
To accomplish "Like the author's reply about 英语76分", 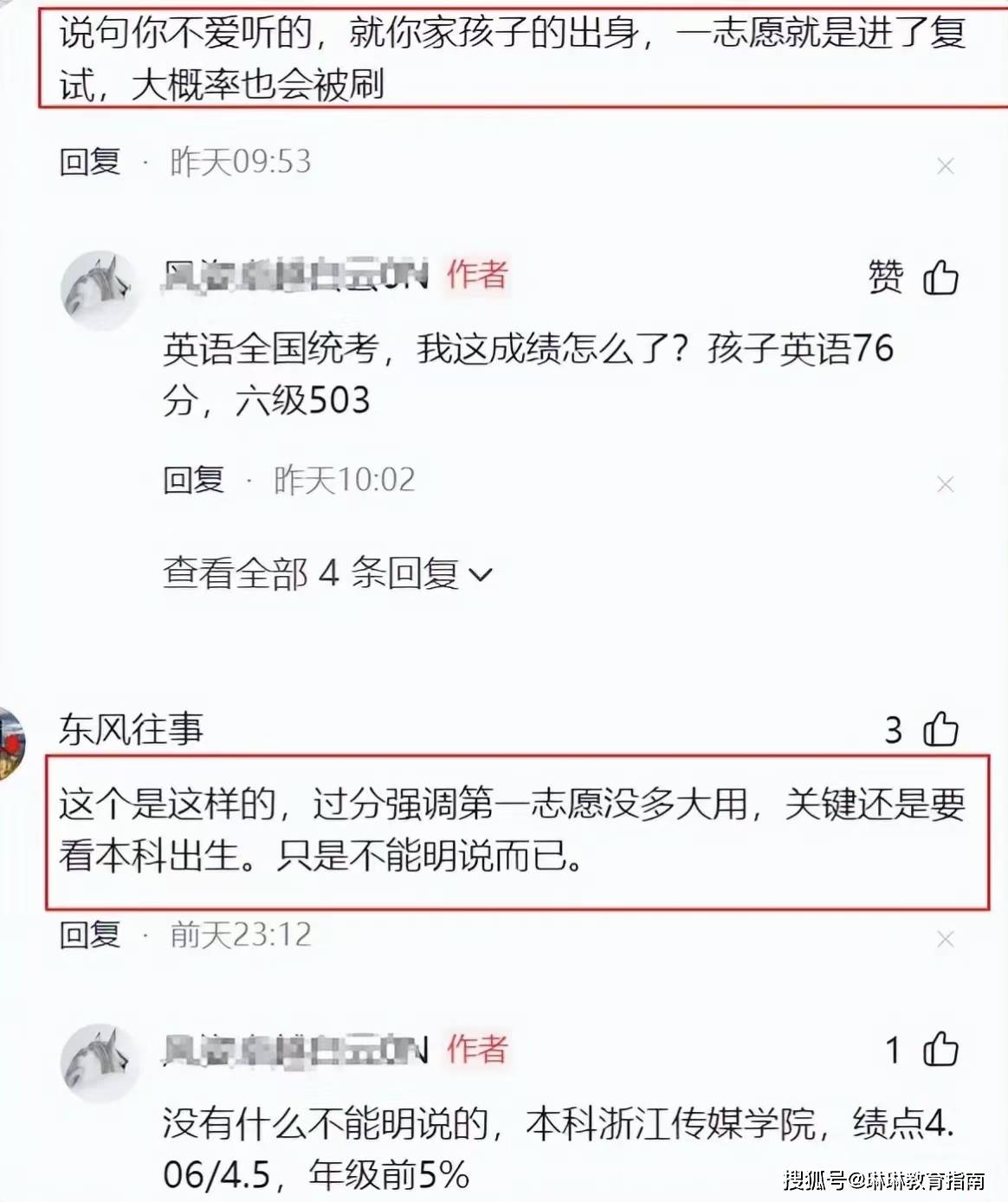I will pyautogui.click(x=940, y=278).
